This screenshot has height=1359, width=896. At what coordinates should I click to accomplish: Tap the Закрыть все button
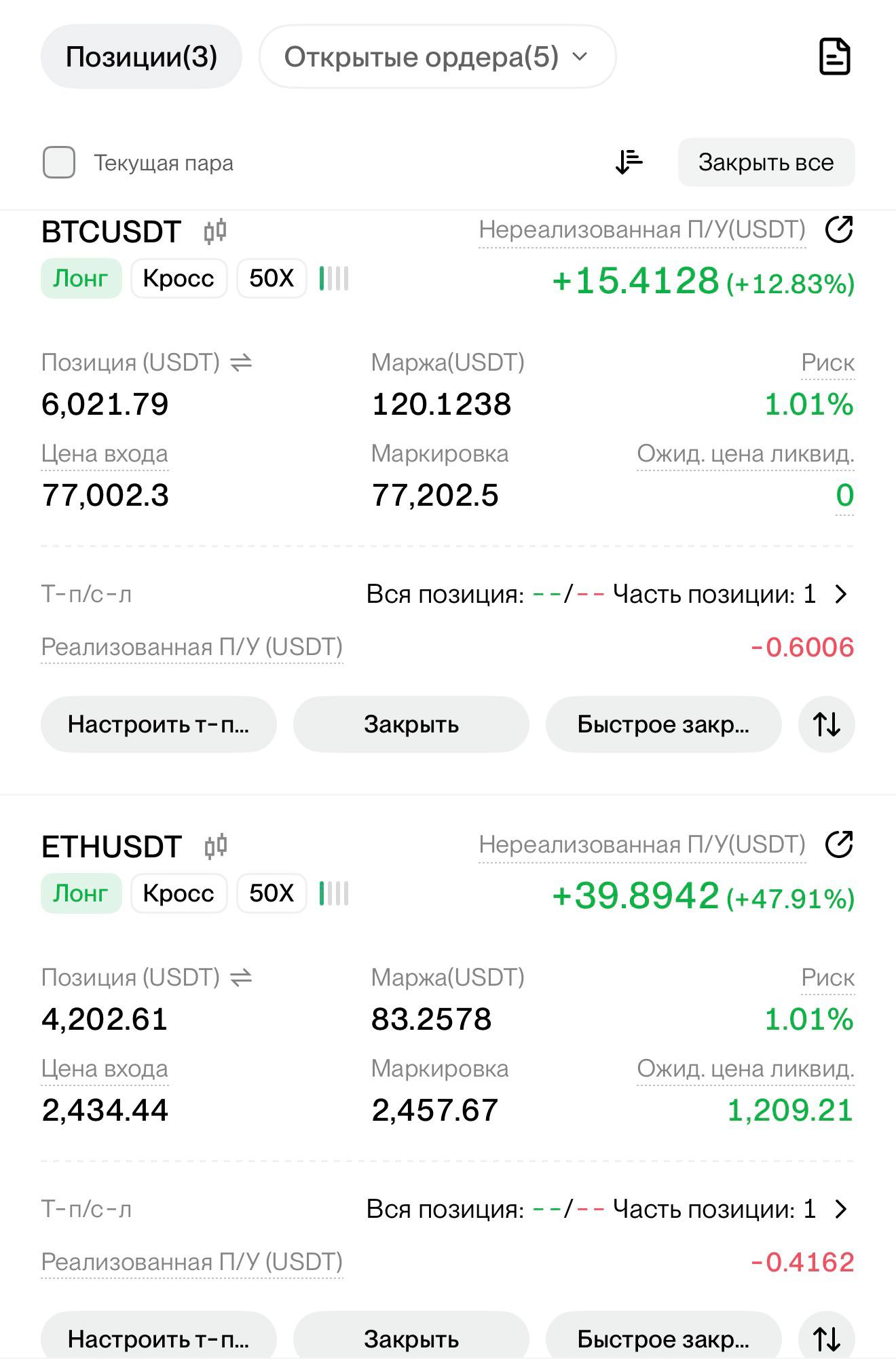tap(766, 162)
